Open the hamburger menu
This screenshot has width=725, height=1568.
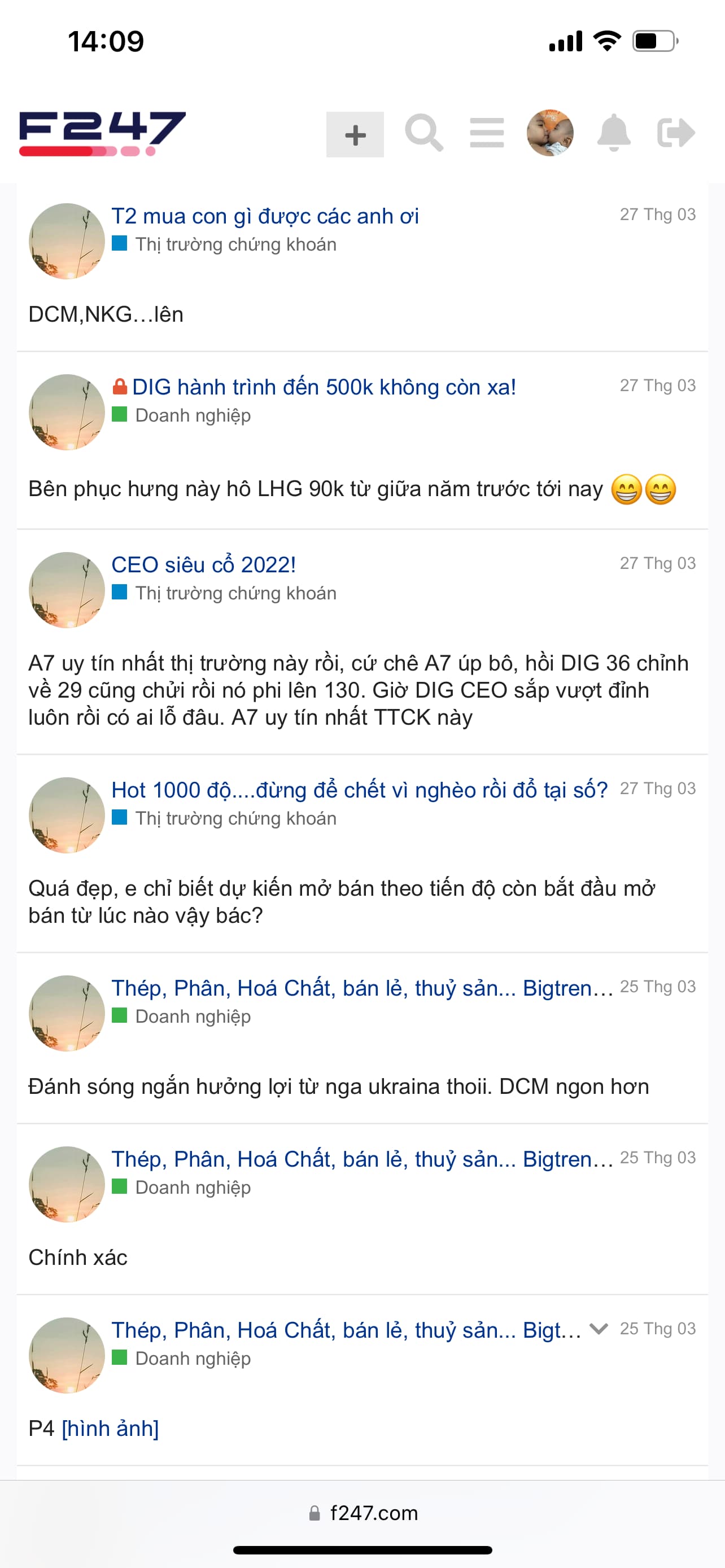tap(486, 133)
